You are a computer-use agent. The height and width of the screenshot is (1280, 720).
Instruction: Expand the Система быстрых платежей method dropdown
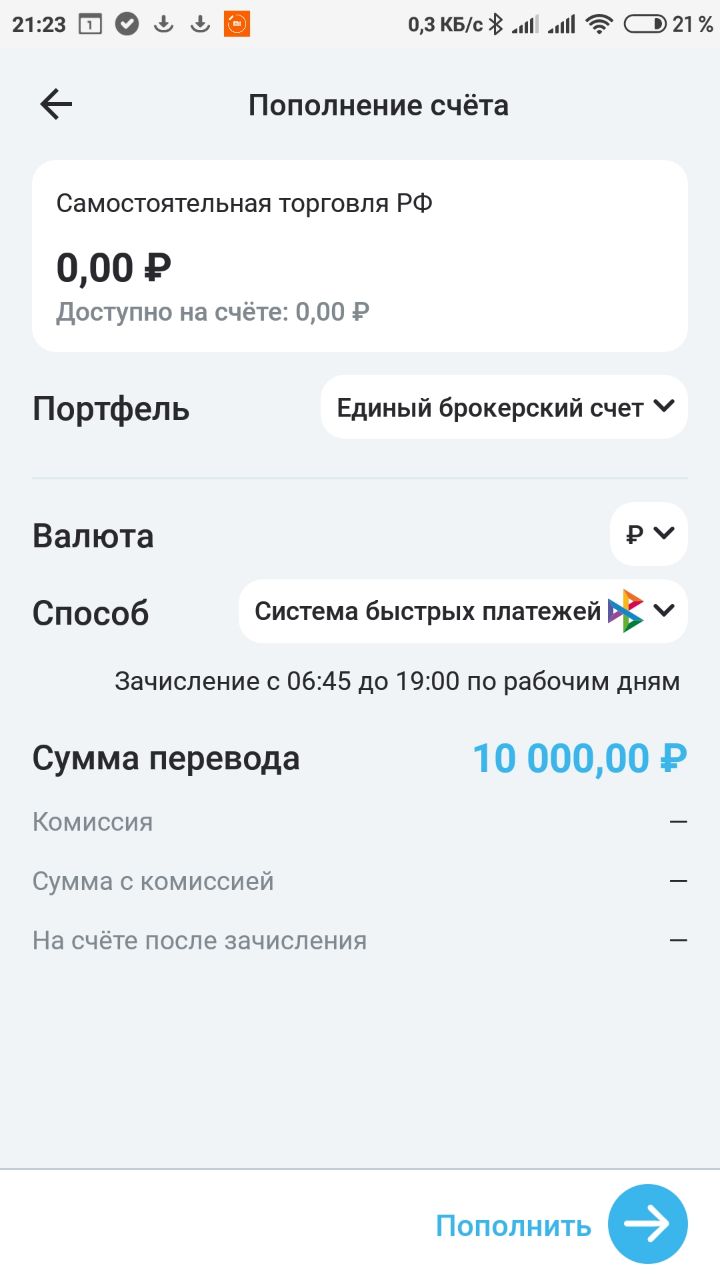[463, 611]
